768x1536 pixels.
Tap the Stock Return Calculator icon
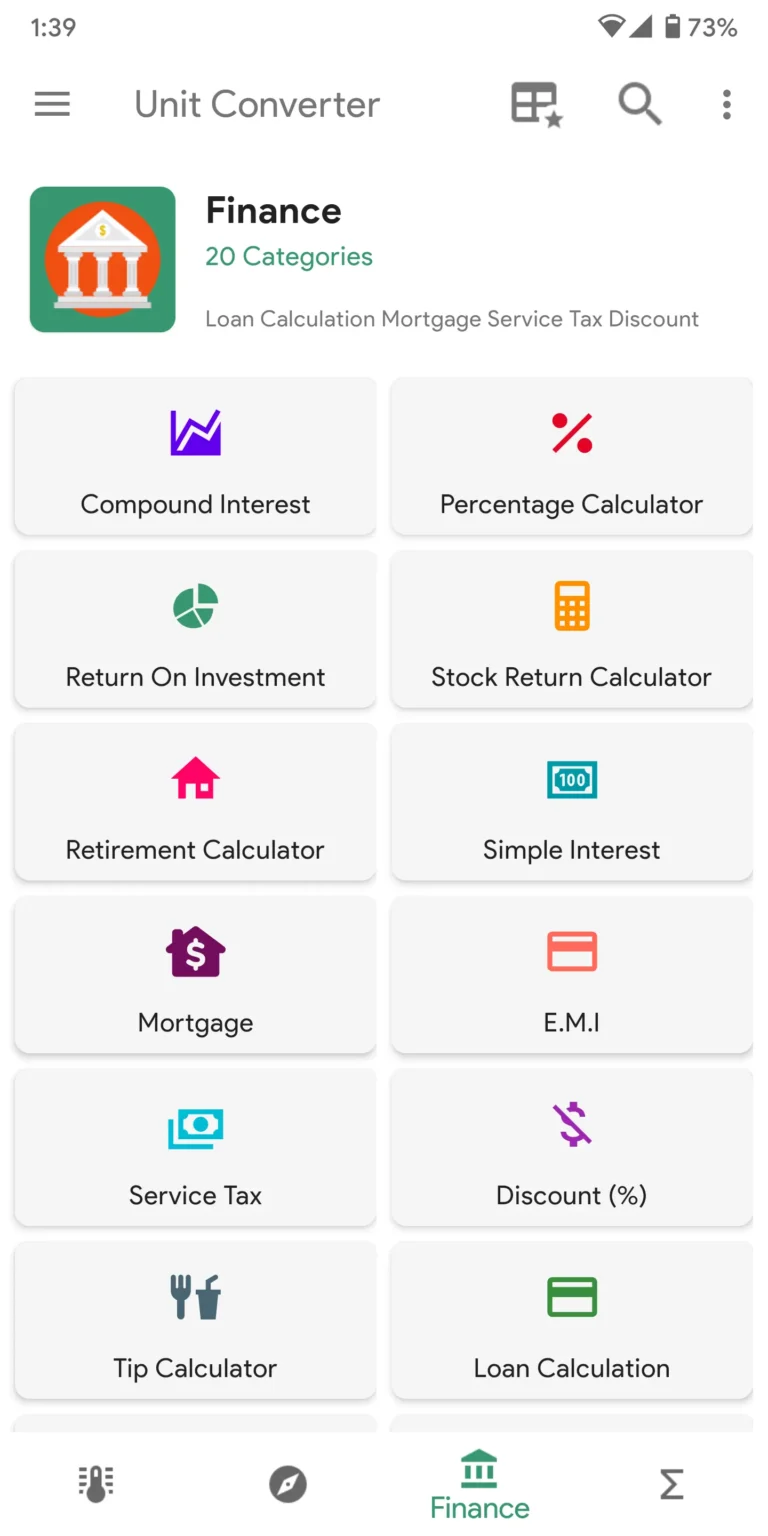pyautogui.click(x=571, y=604)
